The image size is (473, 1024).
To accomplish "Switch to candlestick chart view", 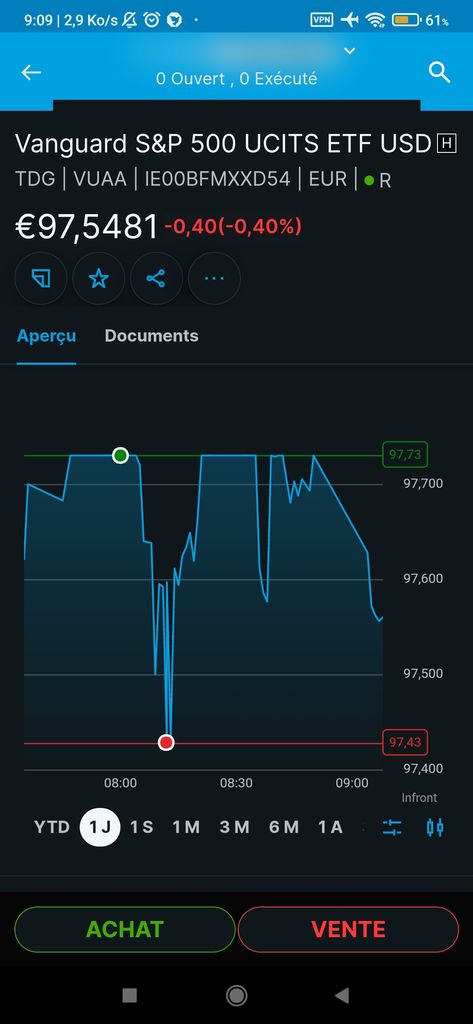I will point(435,827).
